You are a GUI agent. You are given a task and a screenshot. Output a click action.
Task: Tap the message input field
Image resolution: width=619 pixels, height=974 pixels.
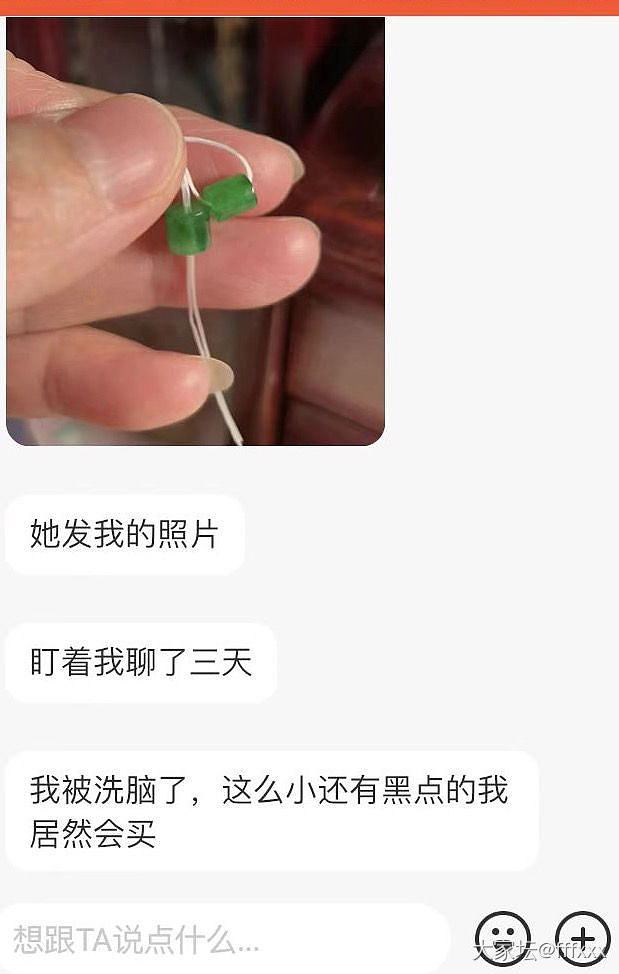220,940
